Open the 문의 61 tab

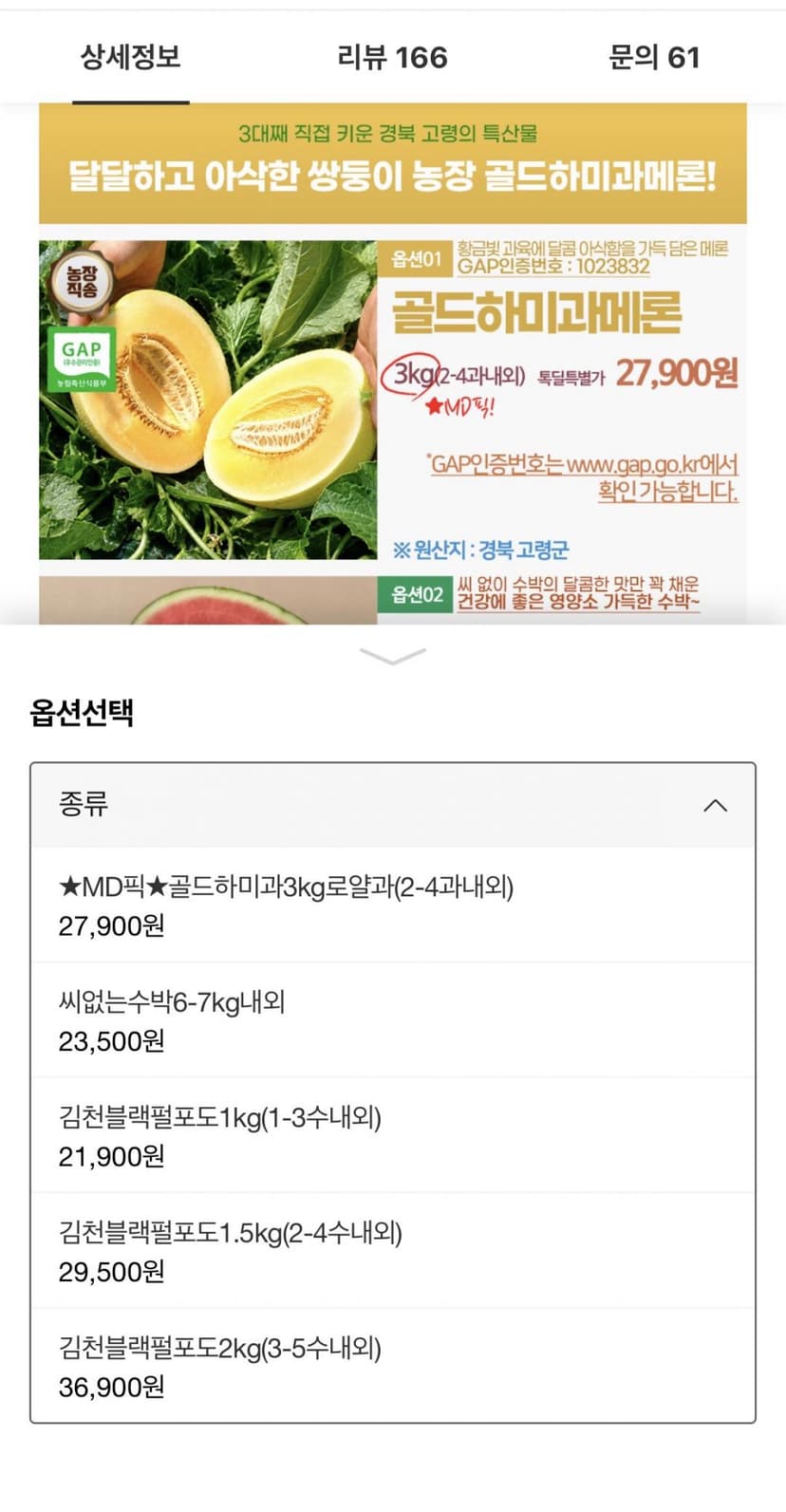654,57
